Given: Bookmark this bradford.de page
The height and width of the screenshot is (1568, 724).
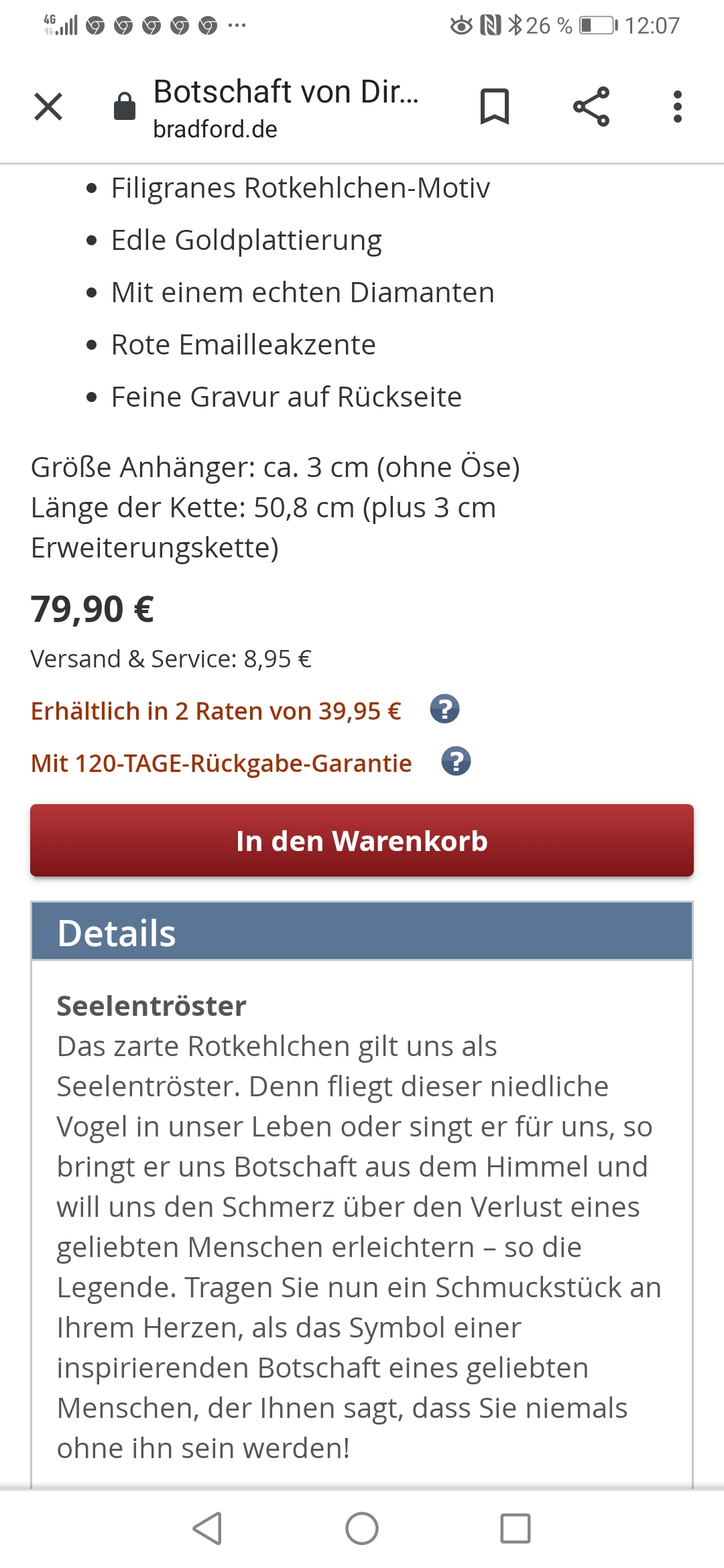Looking at the screenshot, I should pyautogui.click(x=495, y=107).
